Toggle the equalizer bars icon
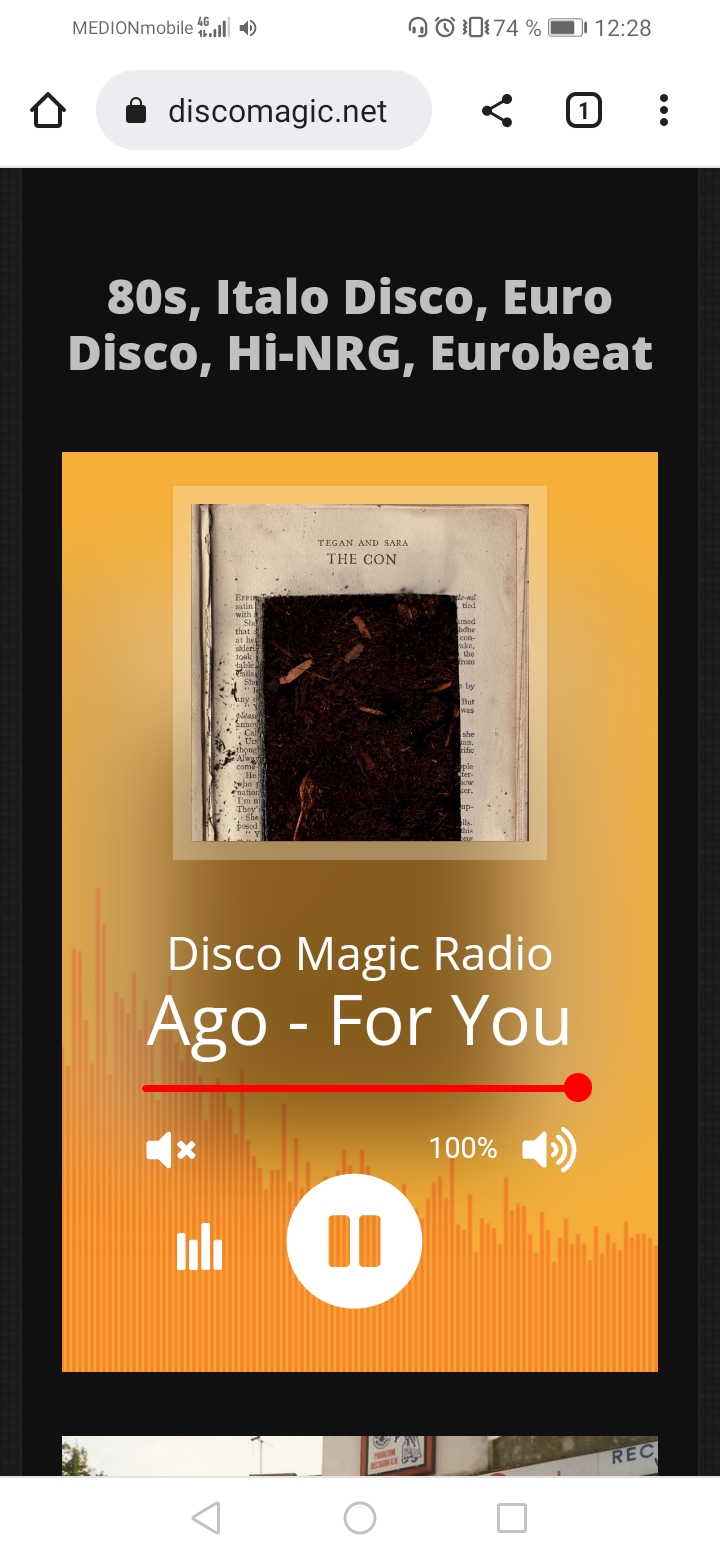This screenshot has width=720, height=1560. coord(199,1246)
